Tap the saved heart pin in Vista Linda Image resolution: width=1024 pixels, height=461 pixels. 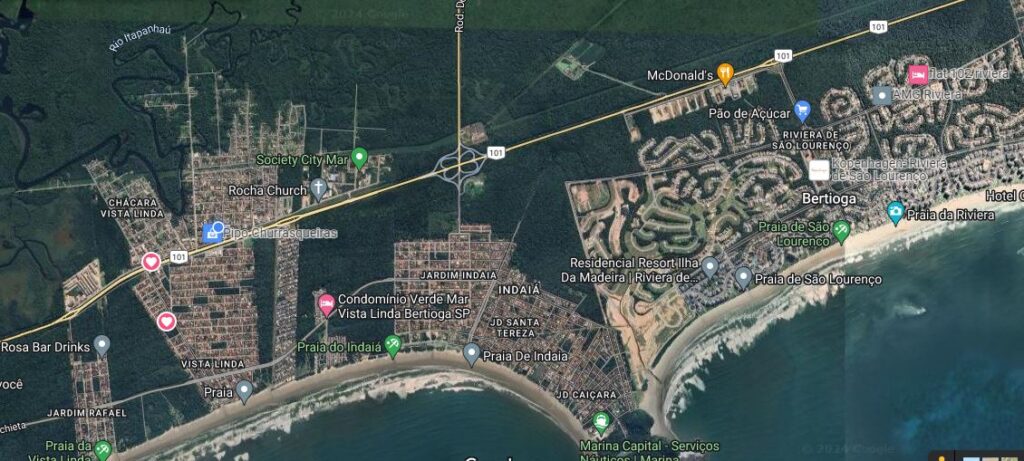click(x=167, y=321)
